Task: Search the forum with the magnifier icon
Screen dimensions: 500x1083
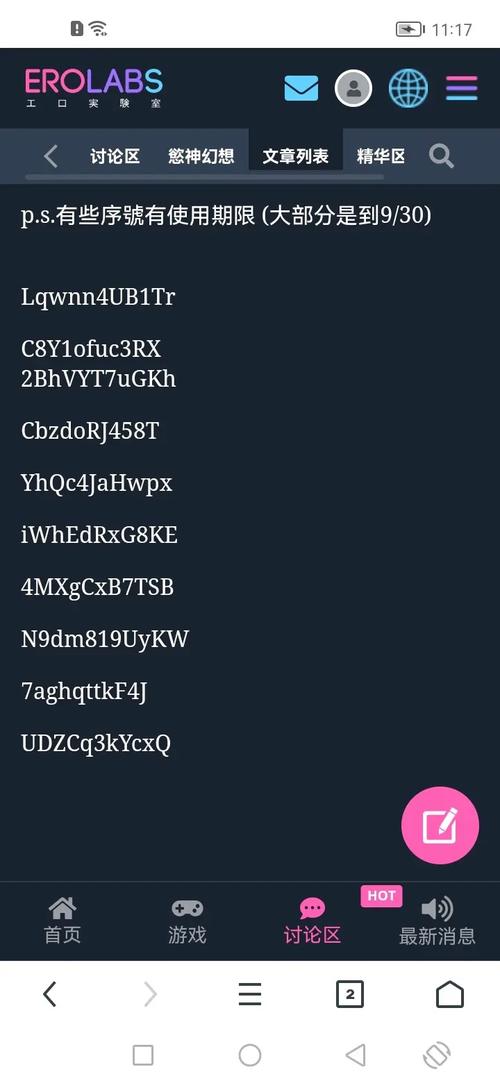Action: pos(441,156)
